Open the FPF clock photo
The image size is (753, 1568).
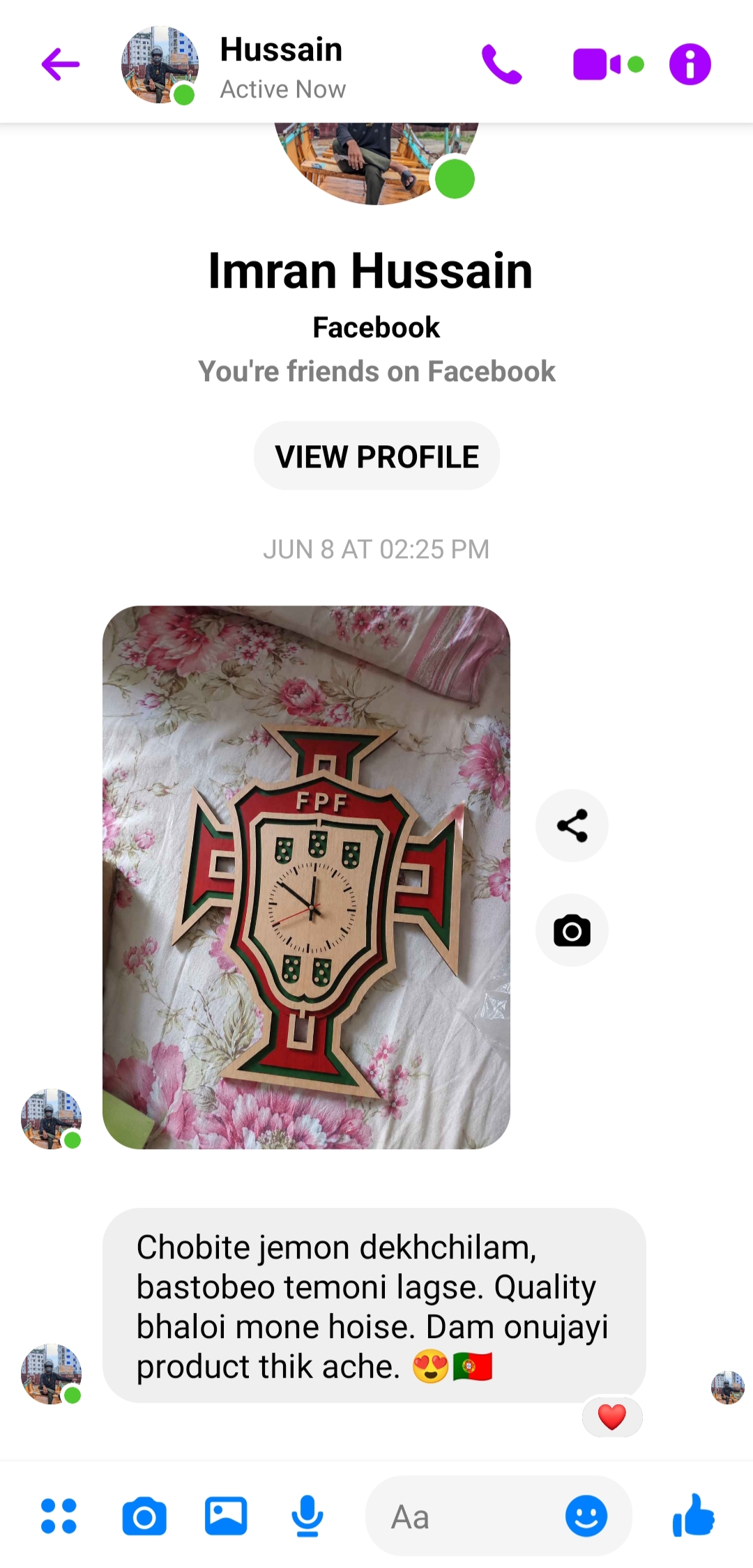(x=306, y=877)
